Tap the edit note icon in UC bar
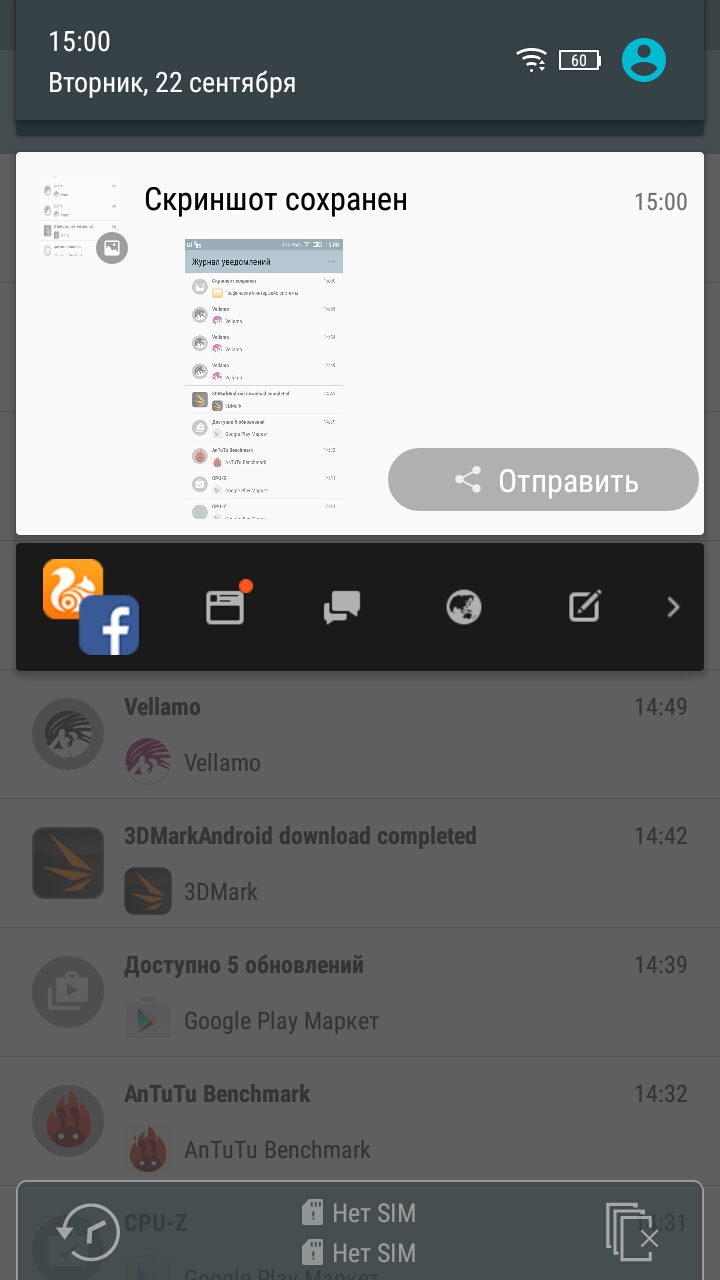The height and width of the screenshot is (1280, 720). pos(584,607)
